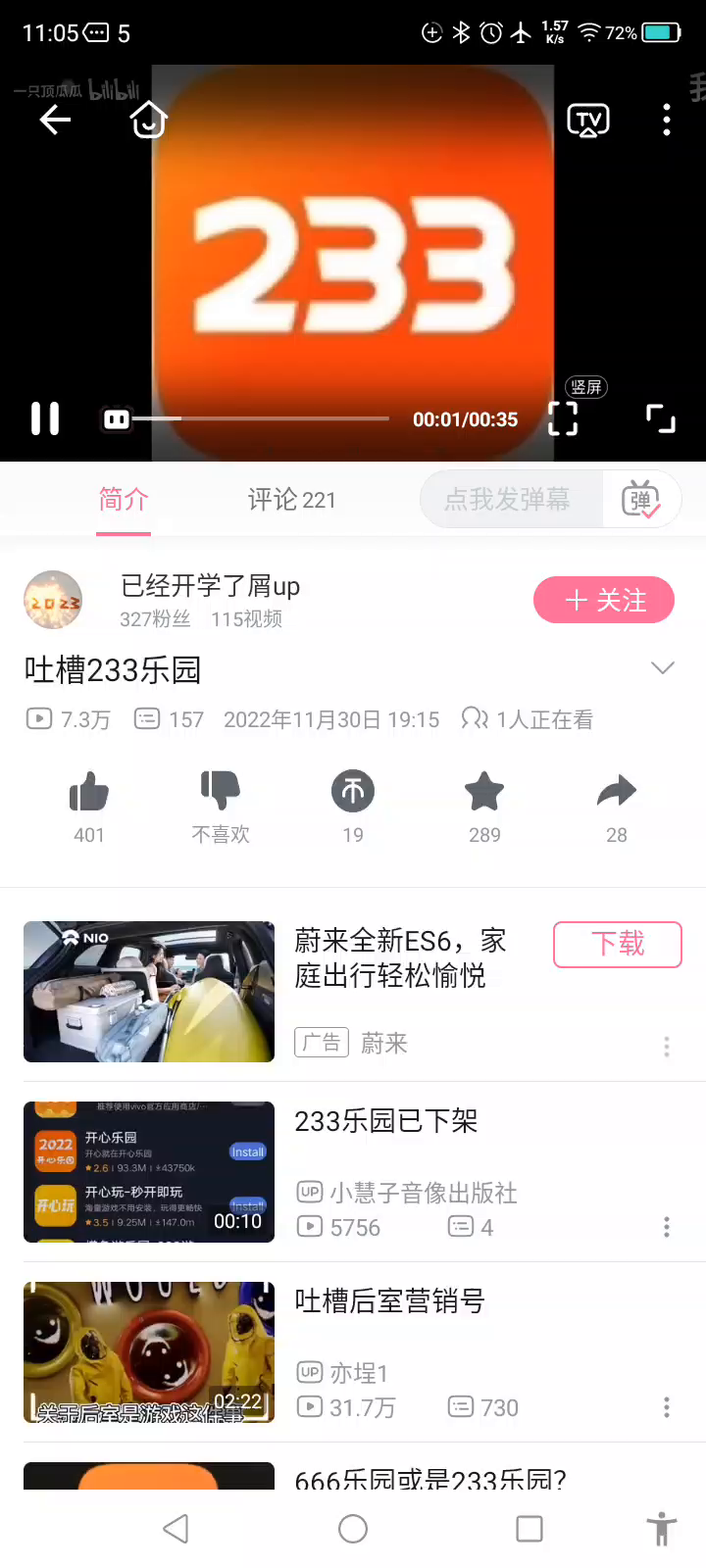Follow the uploader with 关注 button
Image resolution: width=706 pixels, height=1568 pixels.
point(603,600)
